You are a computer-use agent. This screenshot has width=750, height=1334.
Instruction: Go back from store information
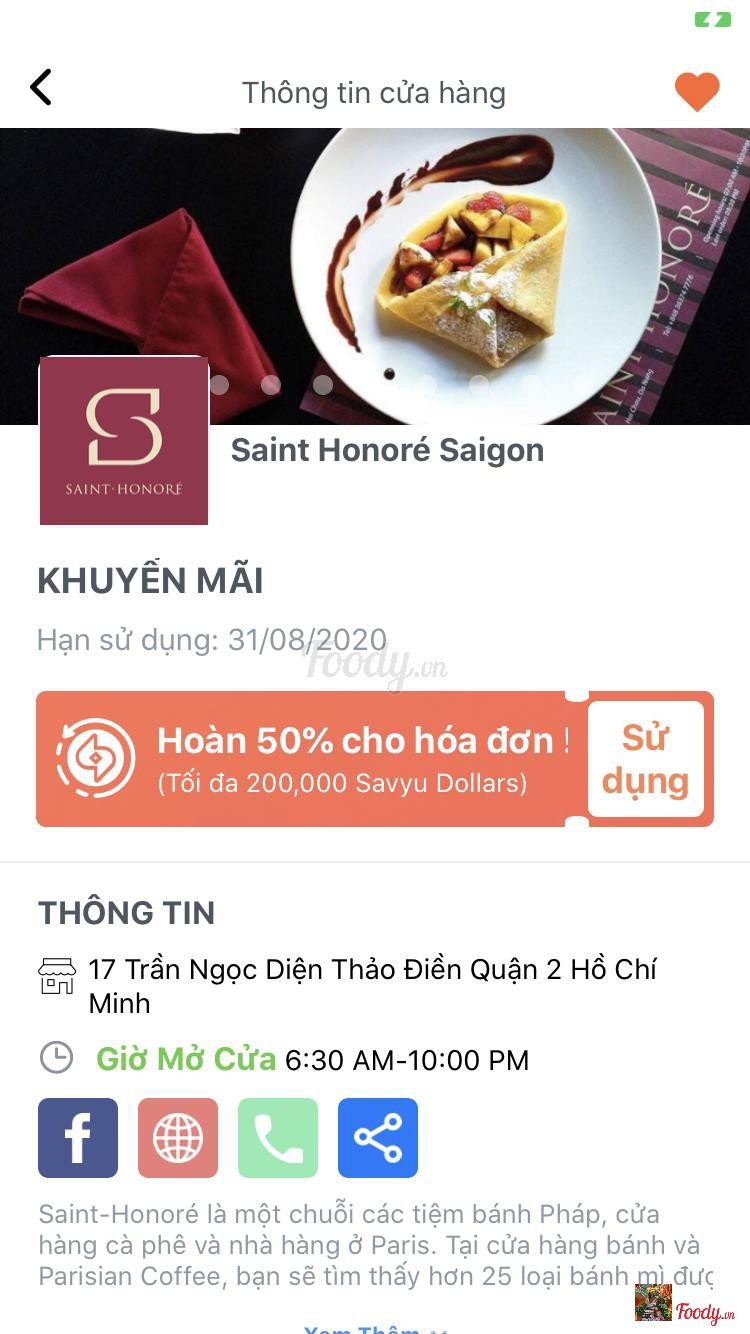pos(41,88)
